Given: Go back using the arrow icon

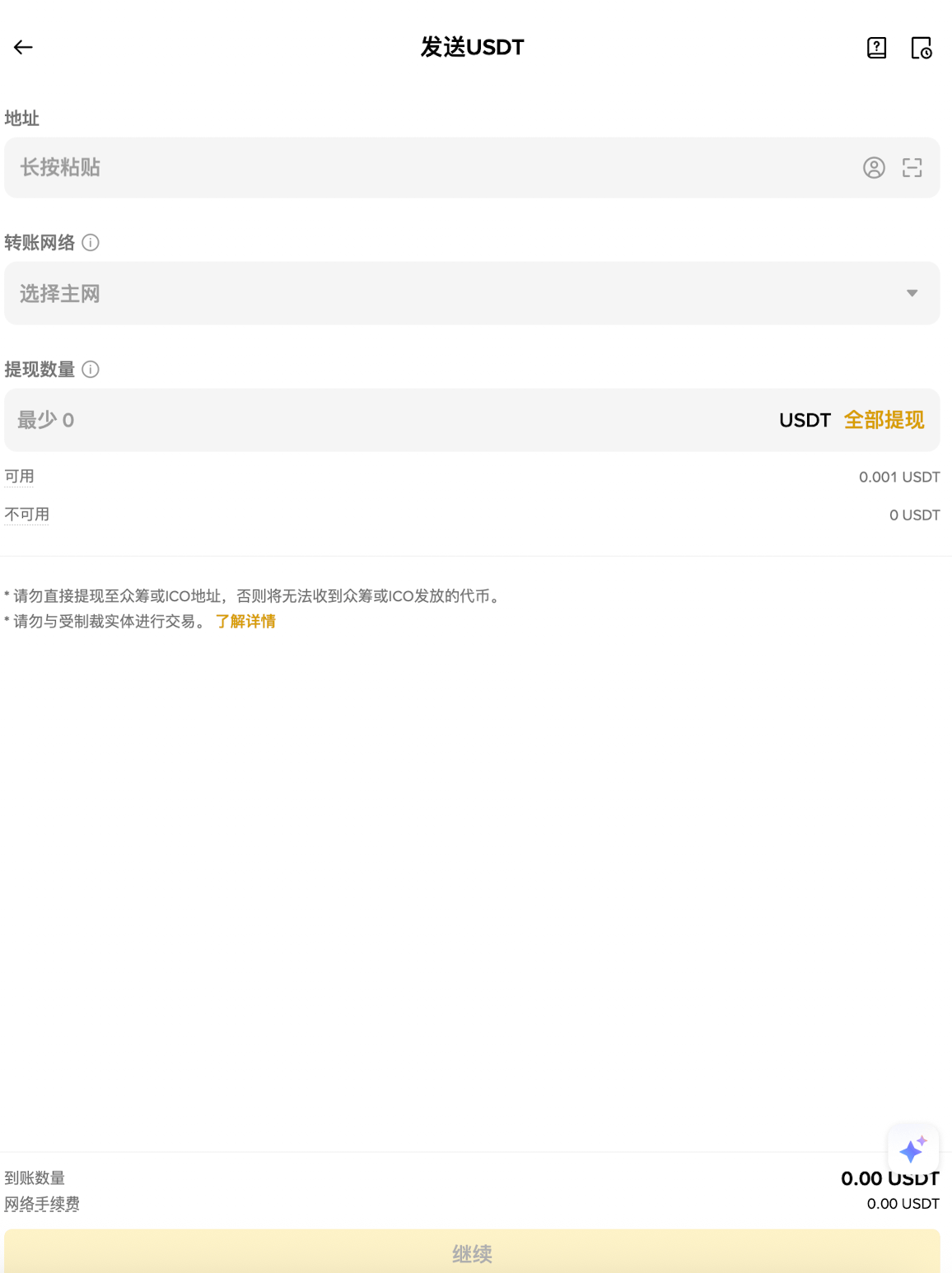Looking at the screenshot, I should (x=23, y=47).
